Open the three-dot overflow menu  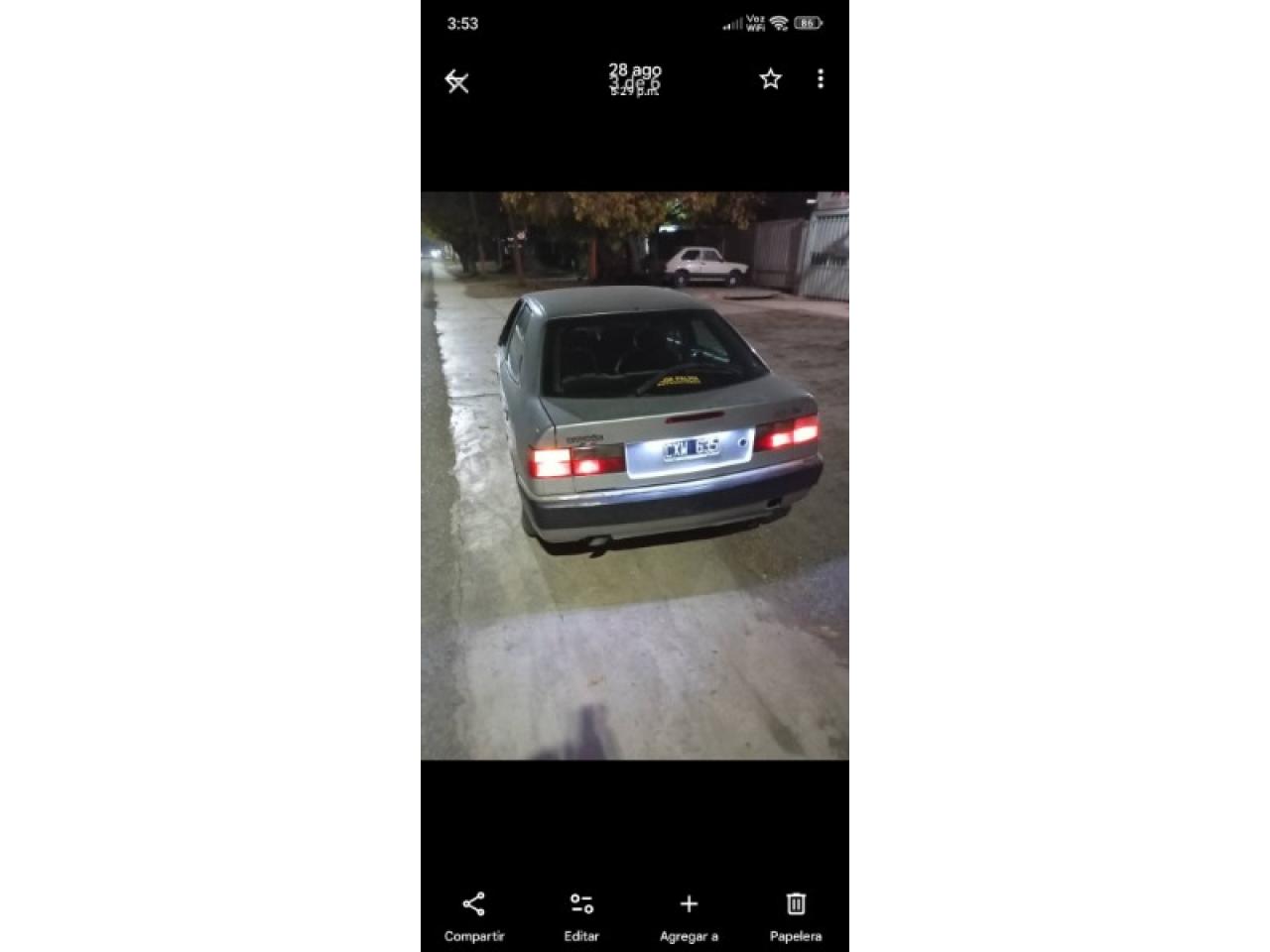821,79
